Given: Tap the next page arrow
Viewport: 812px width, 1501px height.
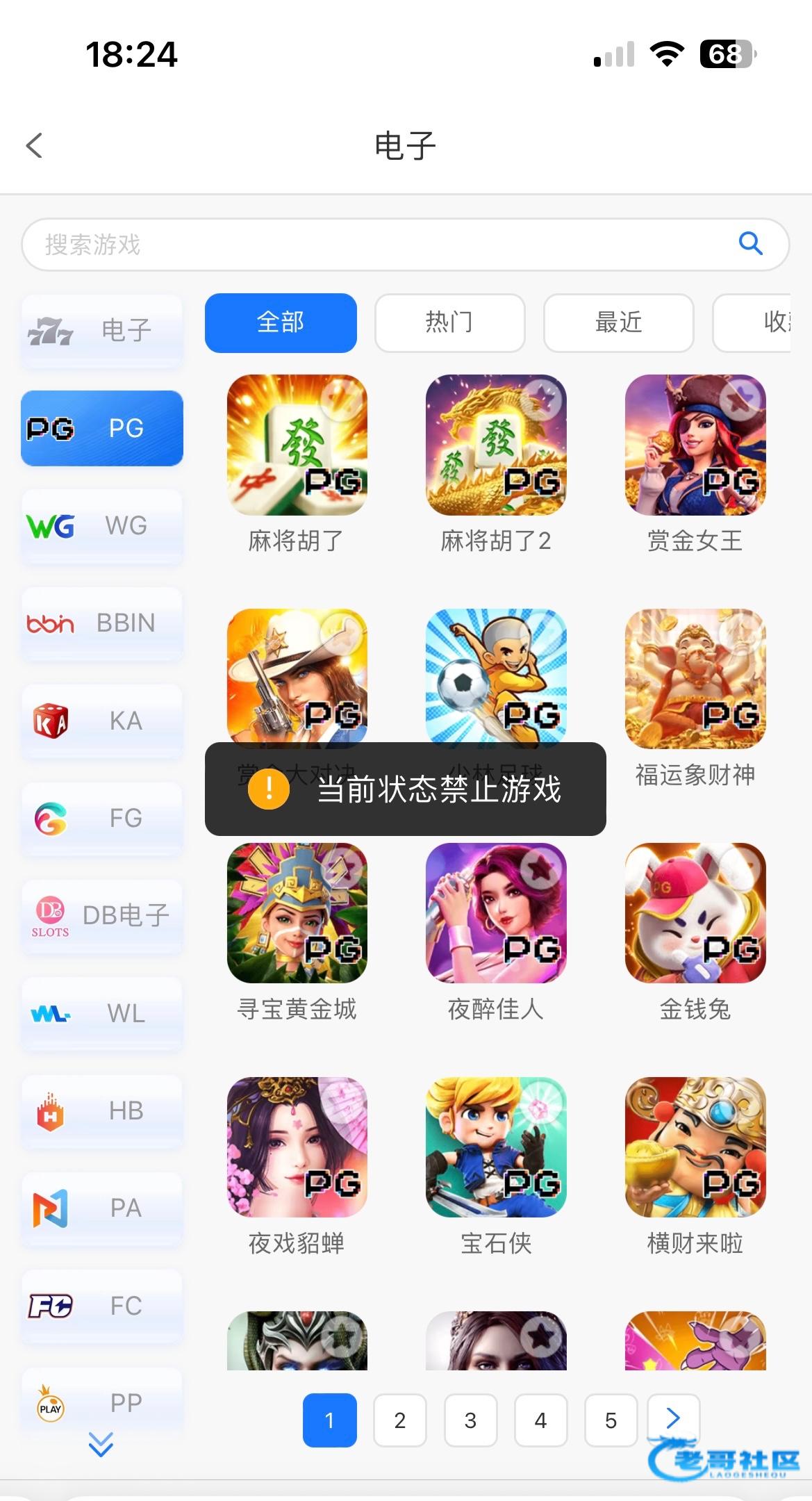Looking at the screenshot, I should 673,1419.
